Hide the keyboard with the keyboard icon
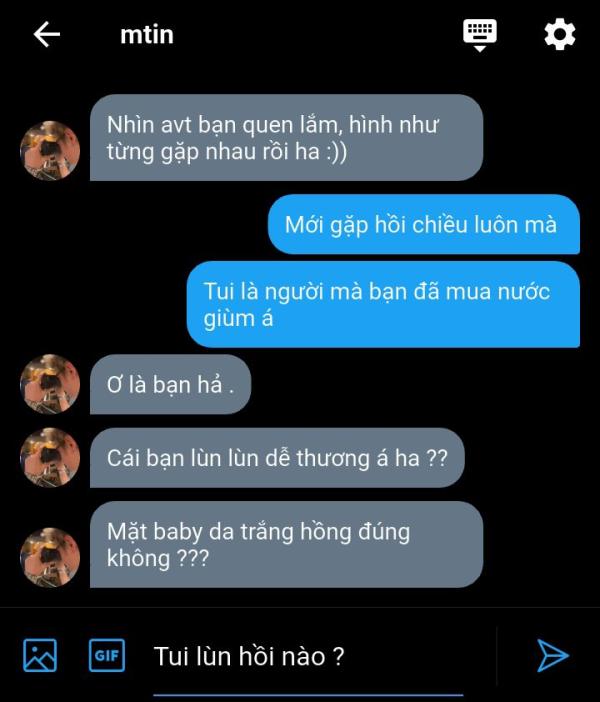Screen dimensions: 600x702 480,34
